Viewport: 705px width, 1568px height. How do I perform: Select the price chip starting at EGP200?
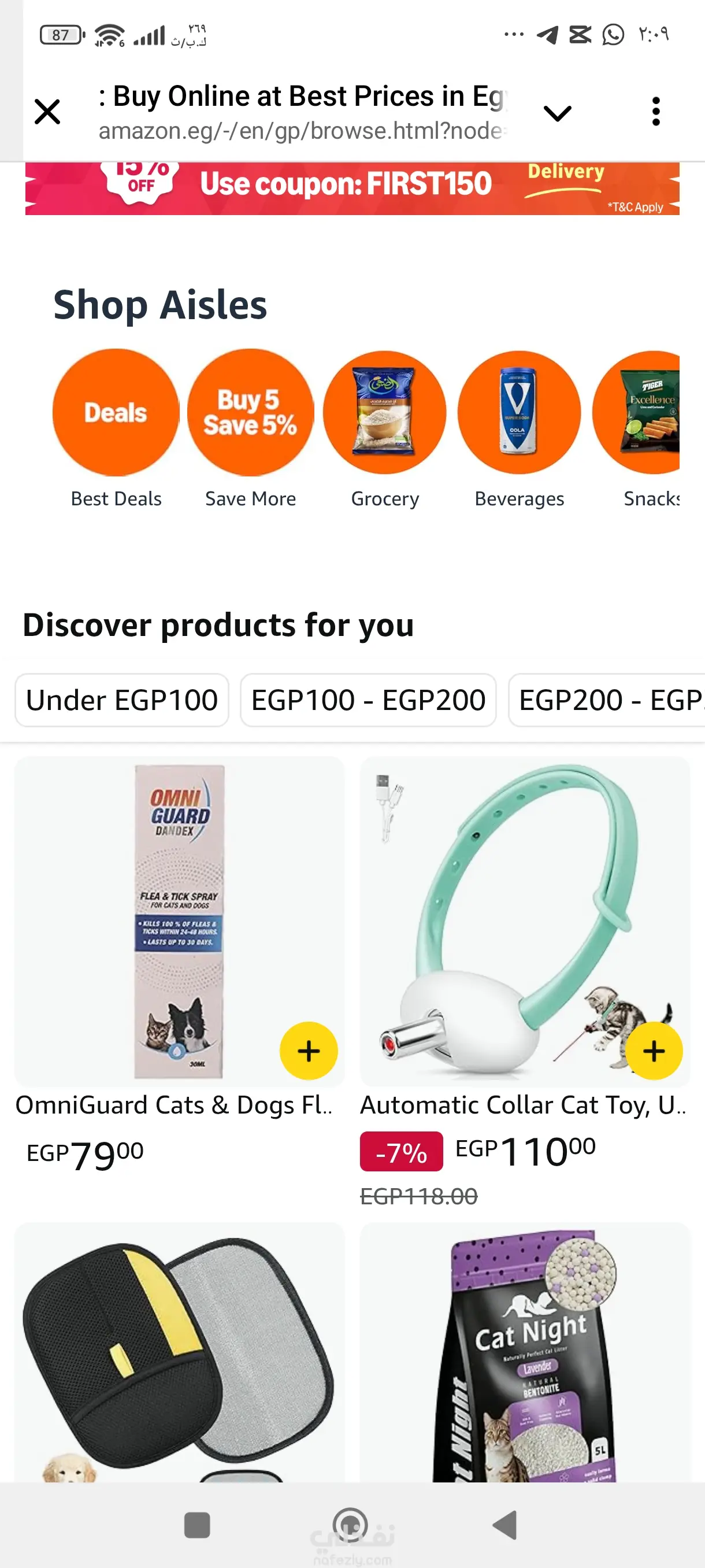(x=606, y=700)
